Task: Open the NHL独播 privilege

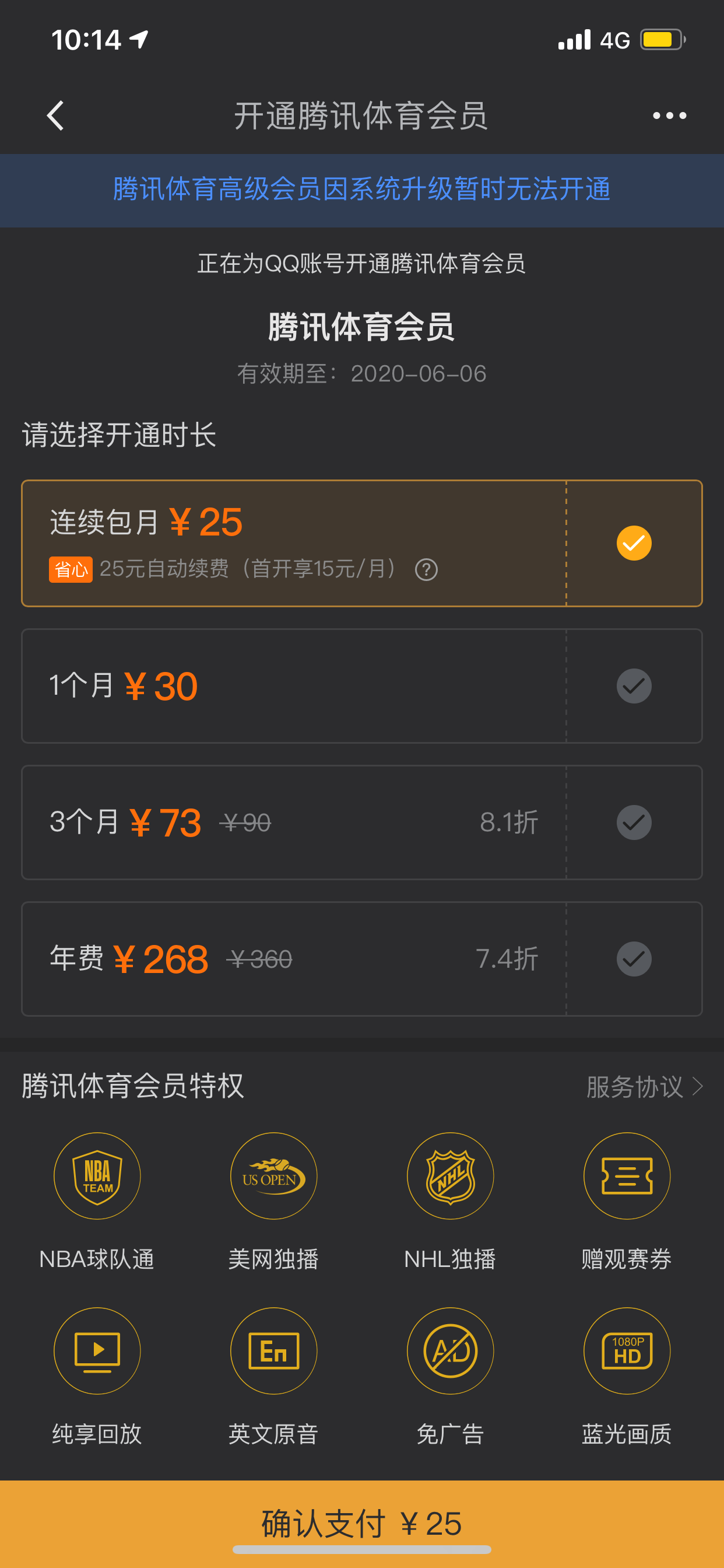Action: [450, 1176]
